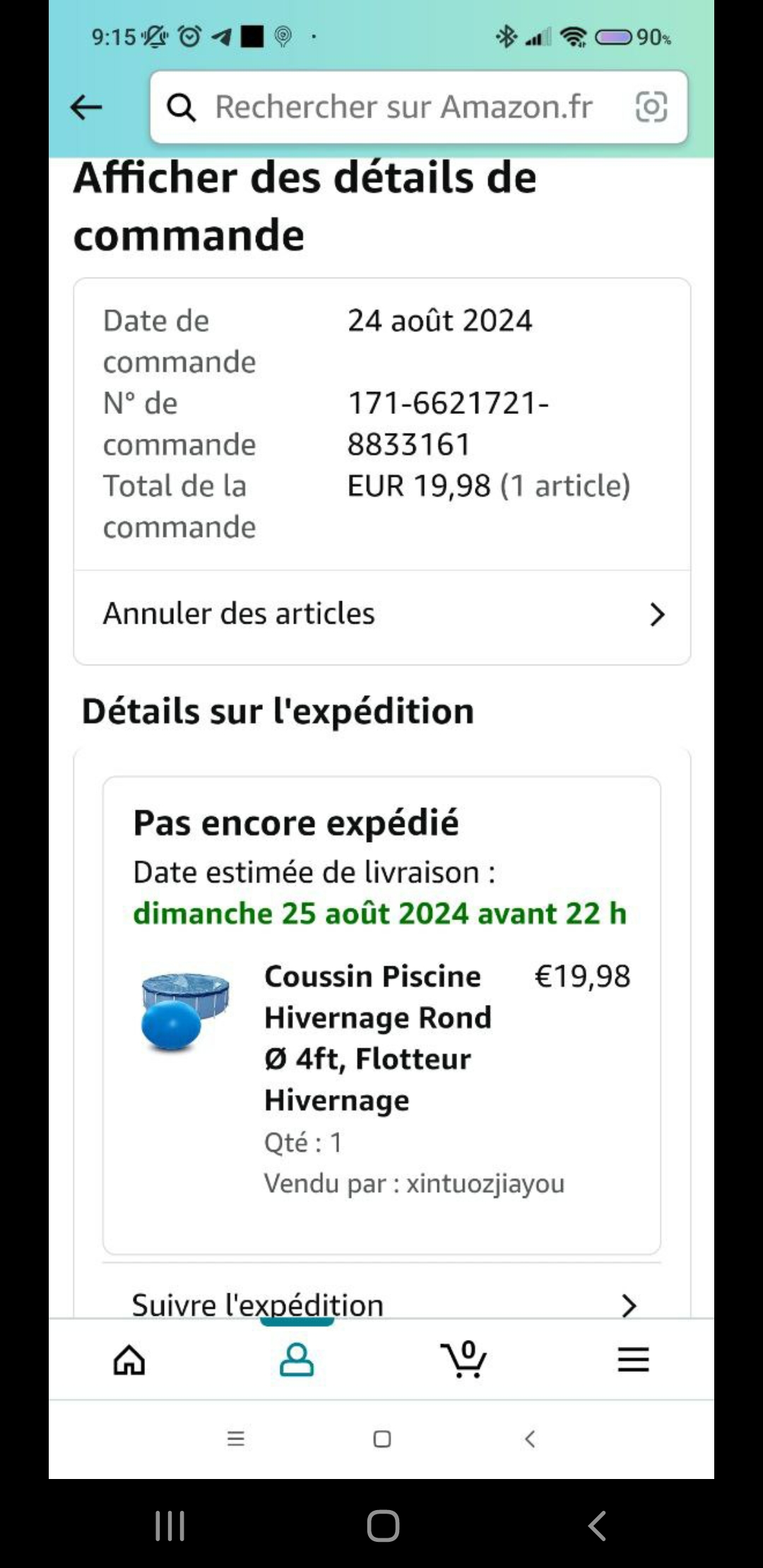Open the Coussin Piscine Hivernage product
Viewport: 763px width, 1568px height.
point(377,1038)
